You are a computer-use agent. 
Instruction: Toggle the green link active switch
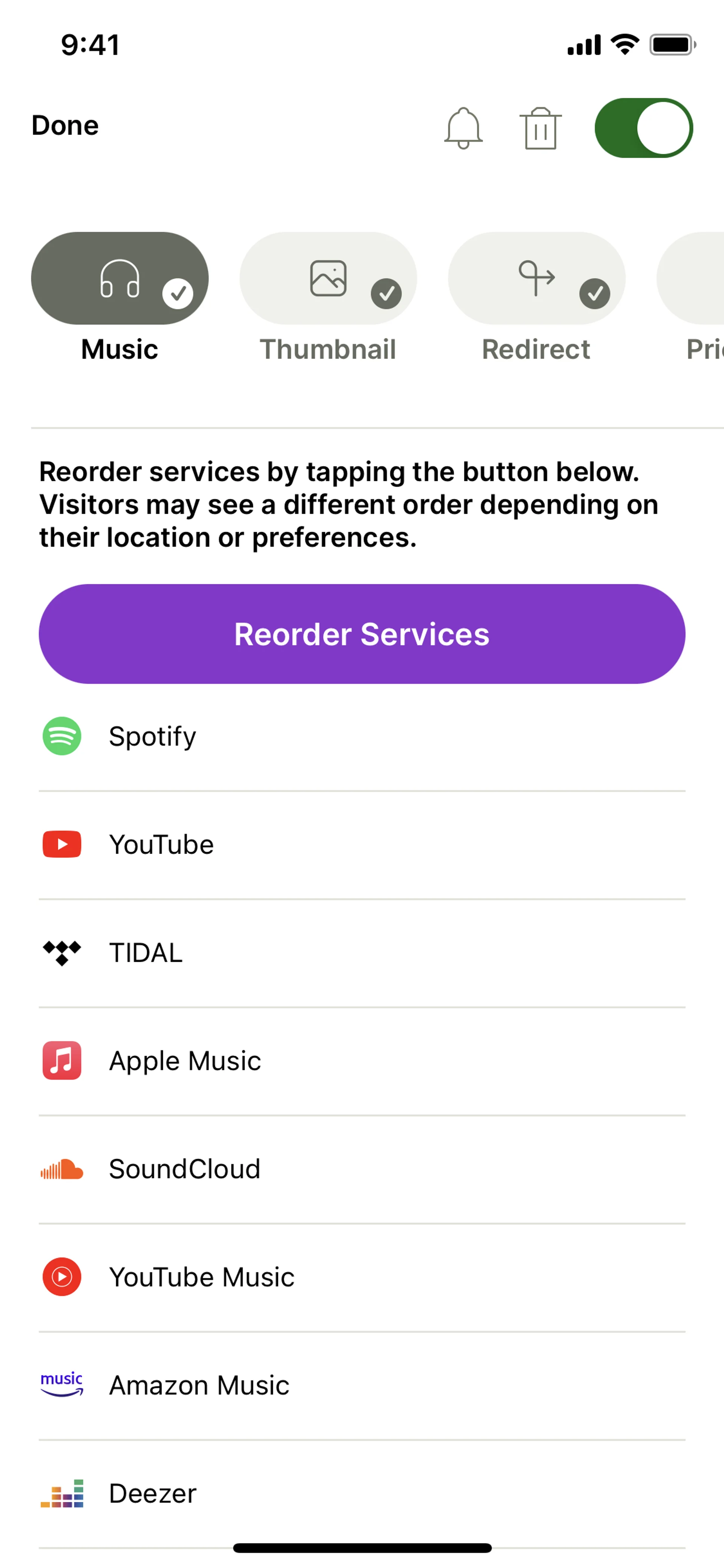(643, 128)
